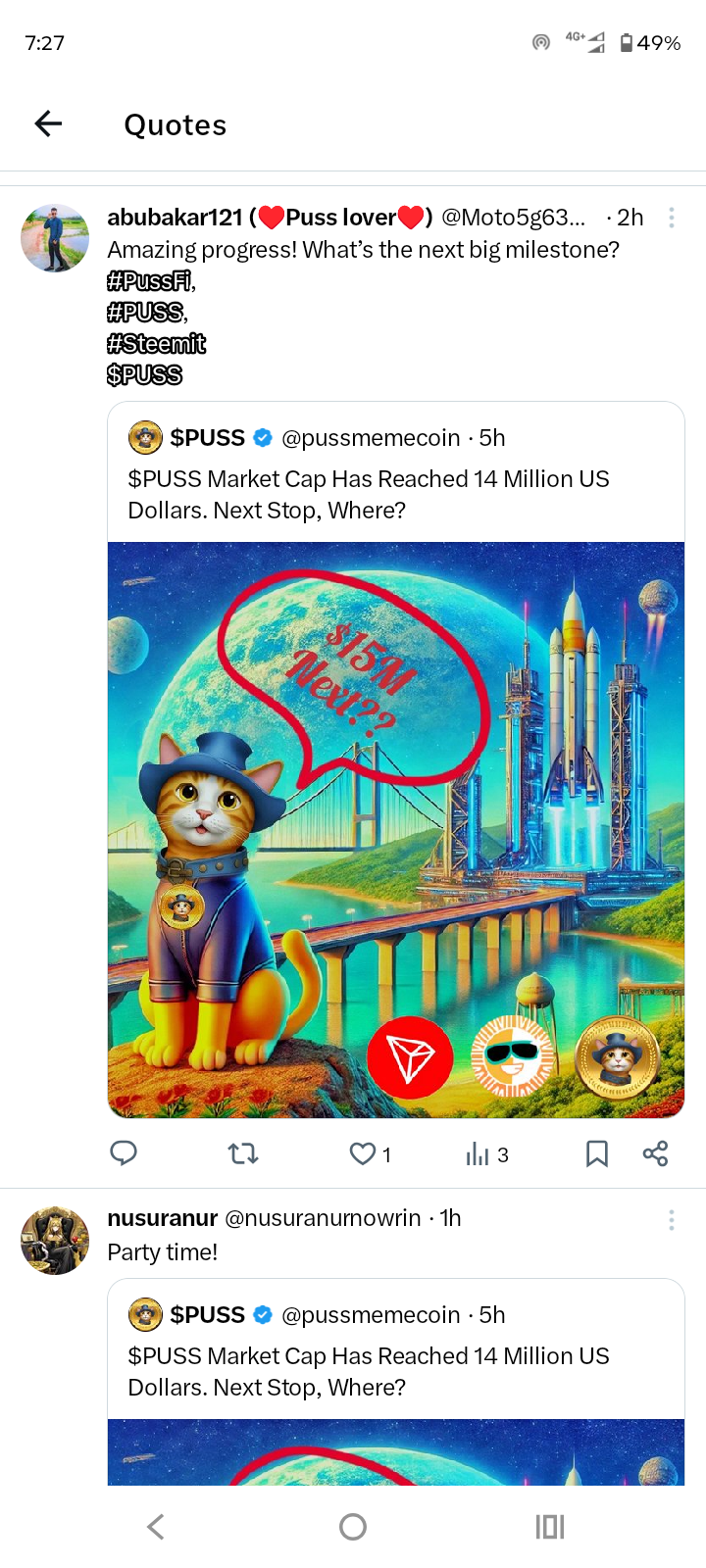Open nusuranur's profile picture
Screen dimensions: 706x1568
tap(55, 1241)
